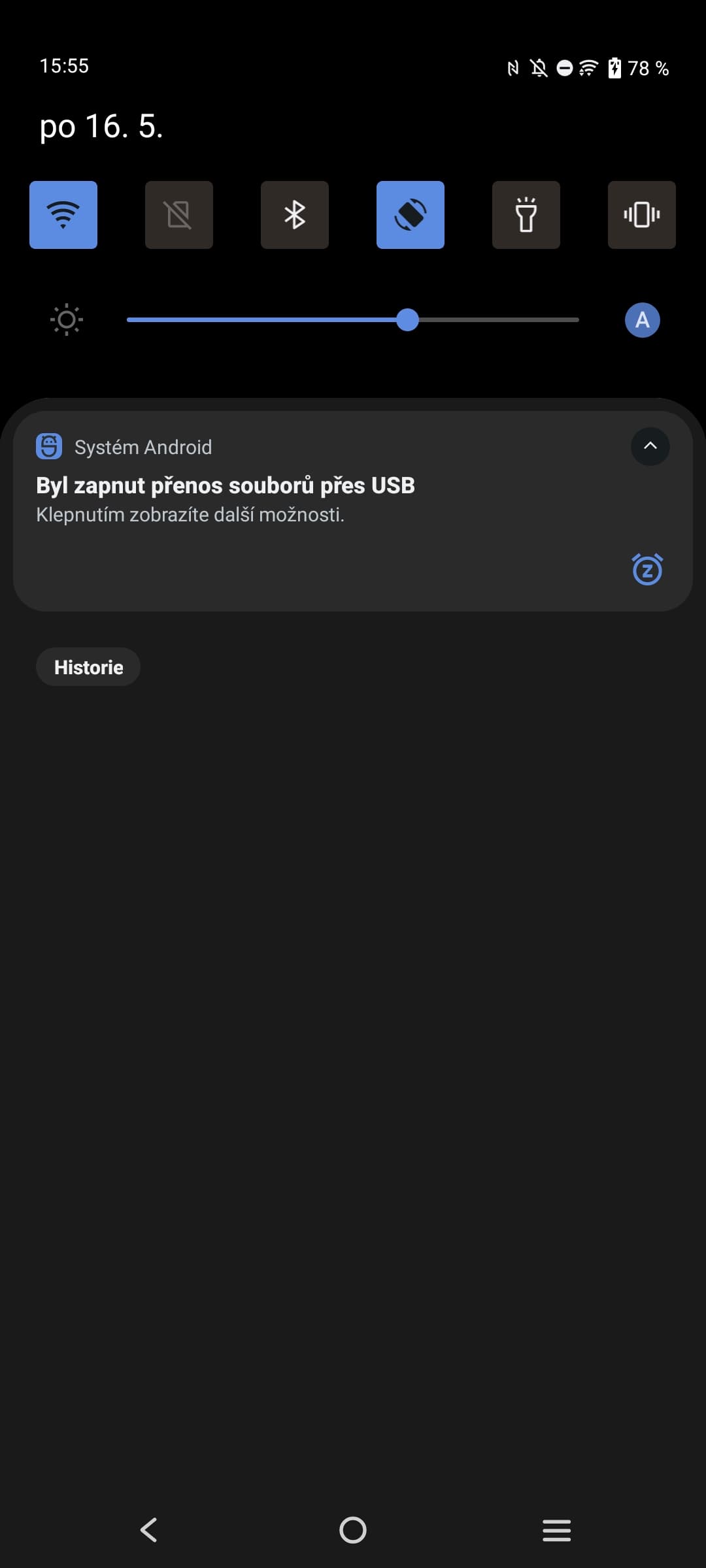Viewport: 706px width, 1568px height.
Task: Open USB file transfer notification options
Action: pos(261,500)
